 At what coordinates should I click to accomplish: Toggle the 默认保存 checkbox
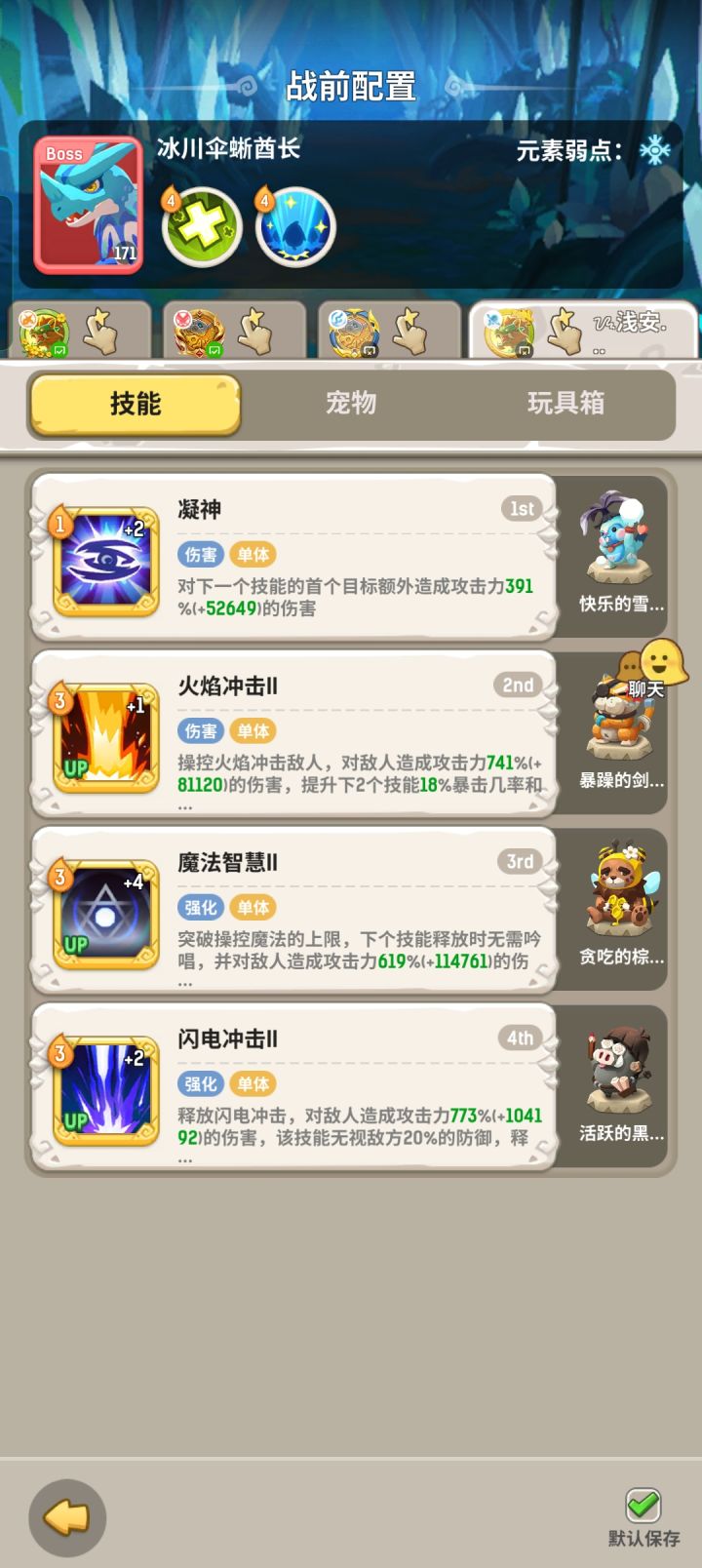(x=642, y=1507)
